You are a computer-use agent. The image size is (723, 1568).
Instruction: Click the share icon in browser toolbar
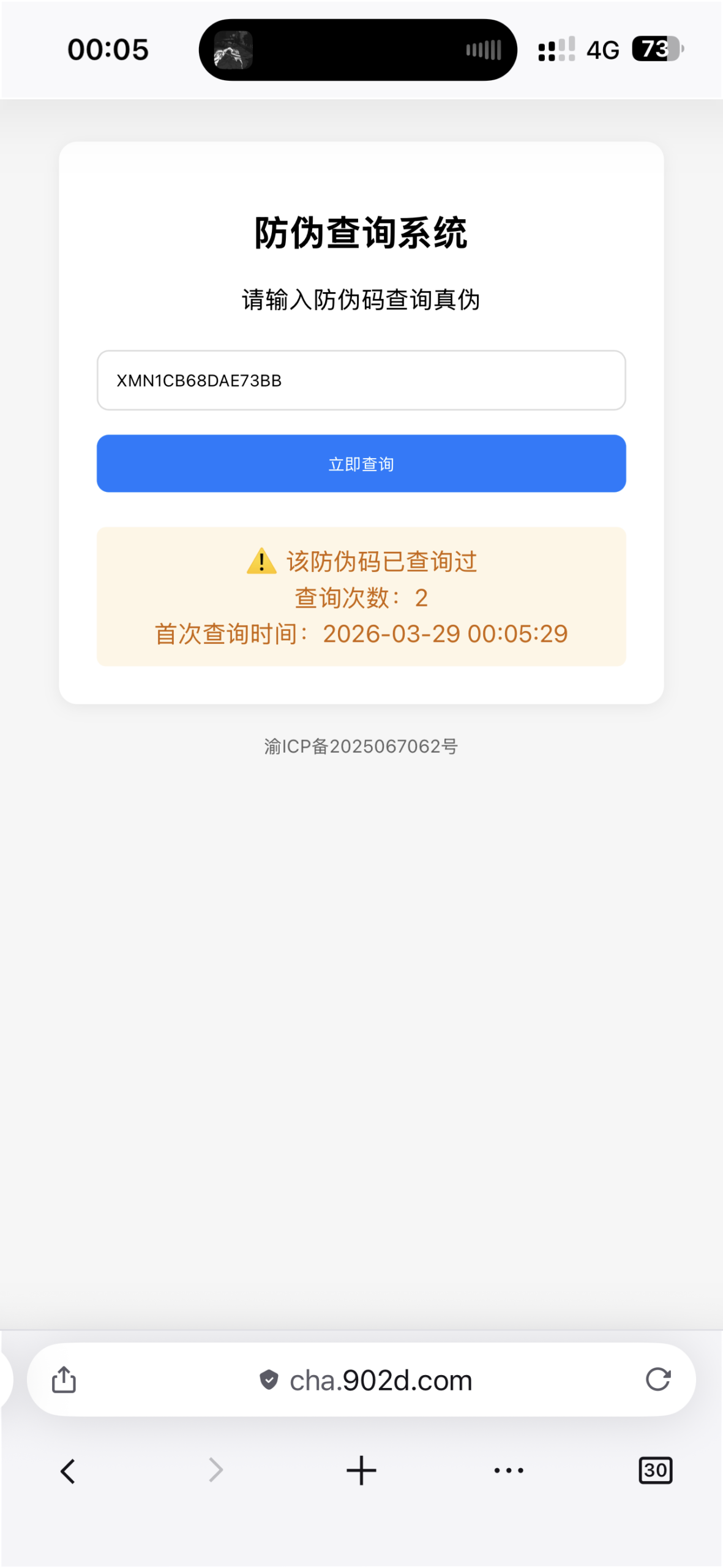63,1379
